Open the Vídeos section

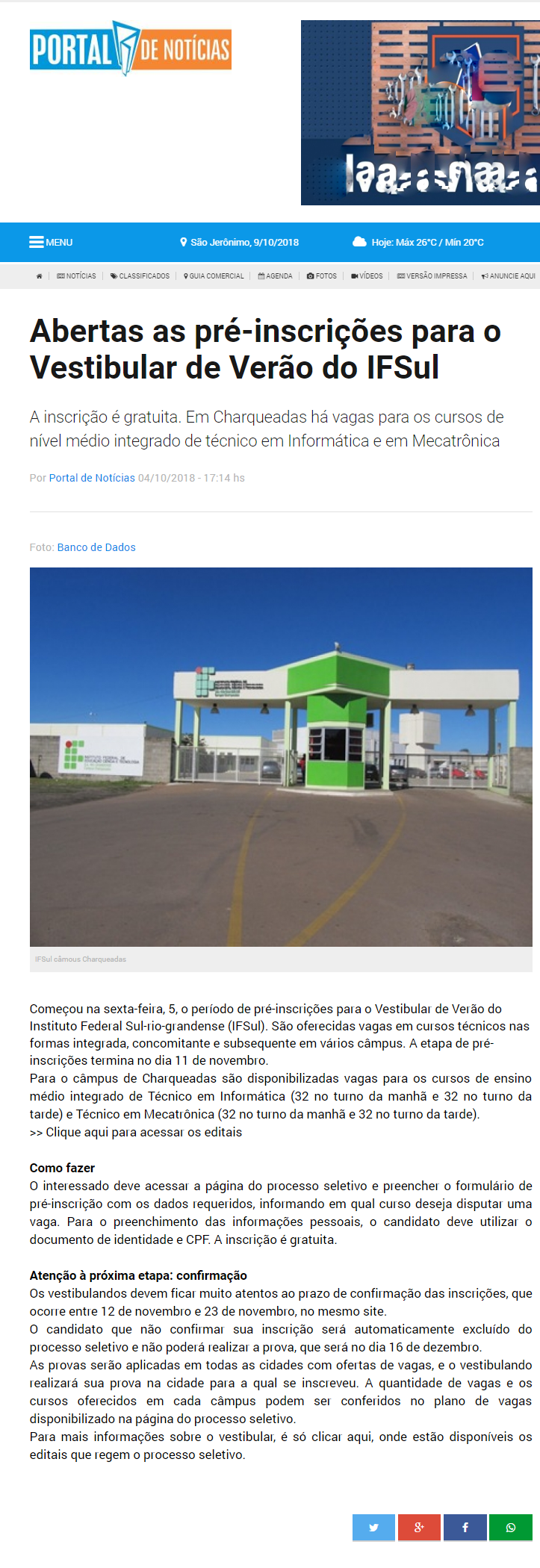[x=367, y=276]
